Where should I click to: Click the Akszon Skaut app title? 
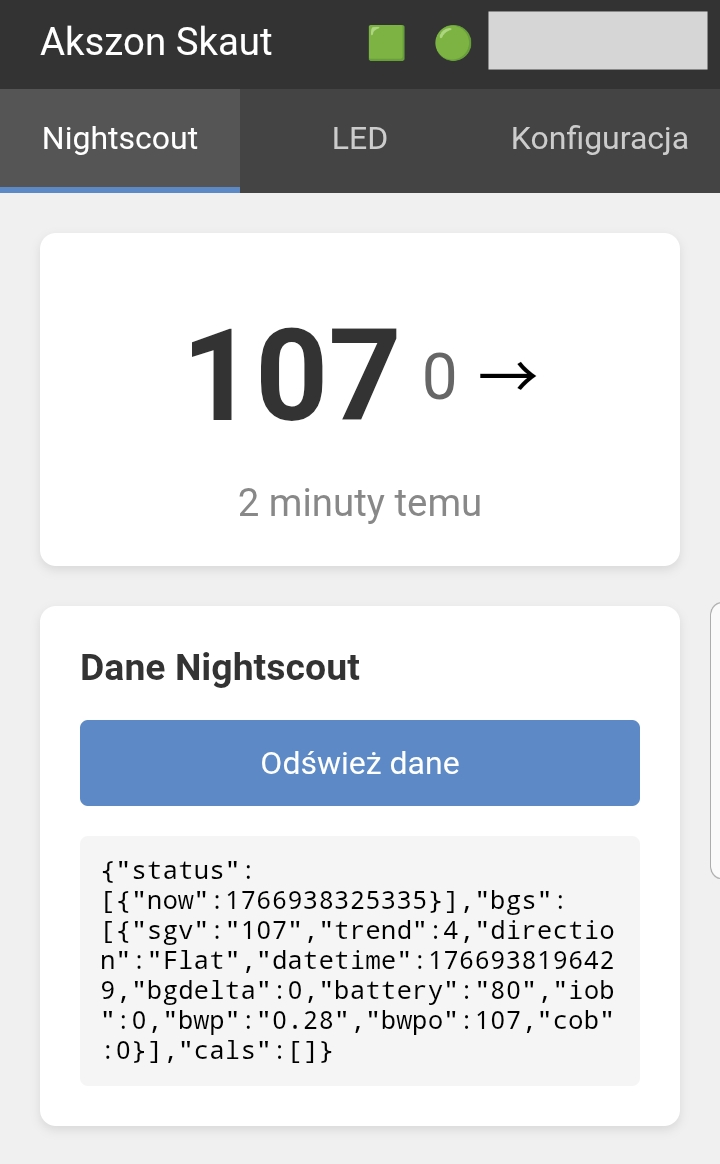click(156, 42)
